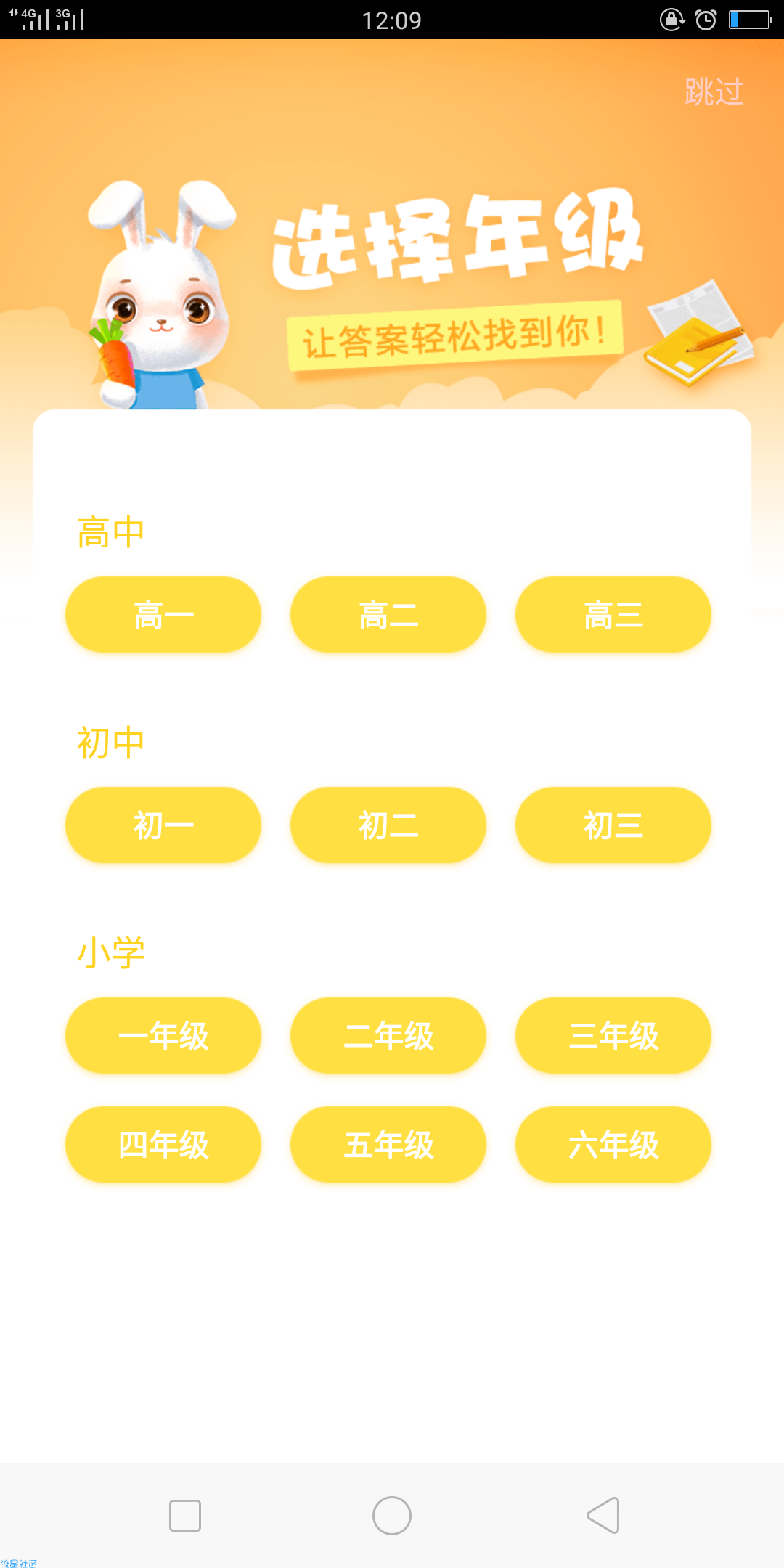Select the 高一 grade button

pos(163,615)
